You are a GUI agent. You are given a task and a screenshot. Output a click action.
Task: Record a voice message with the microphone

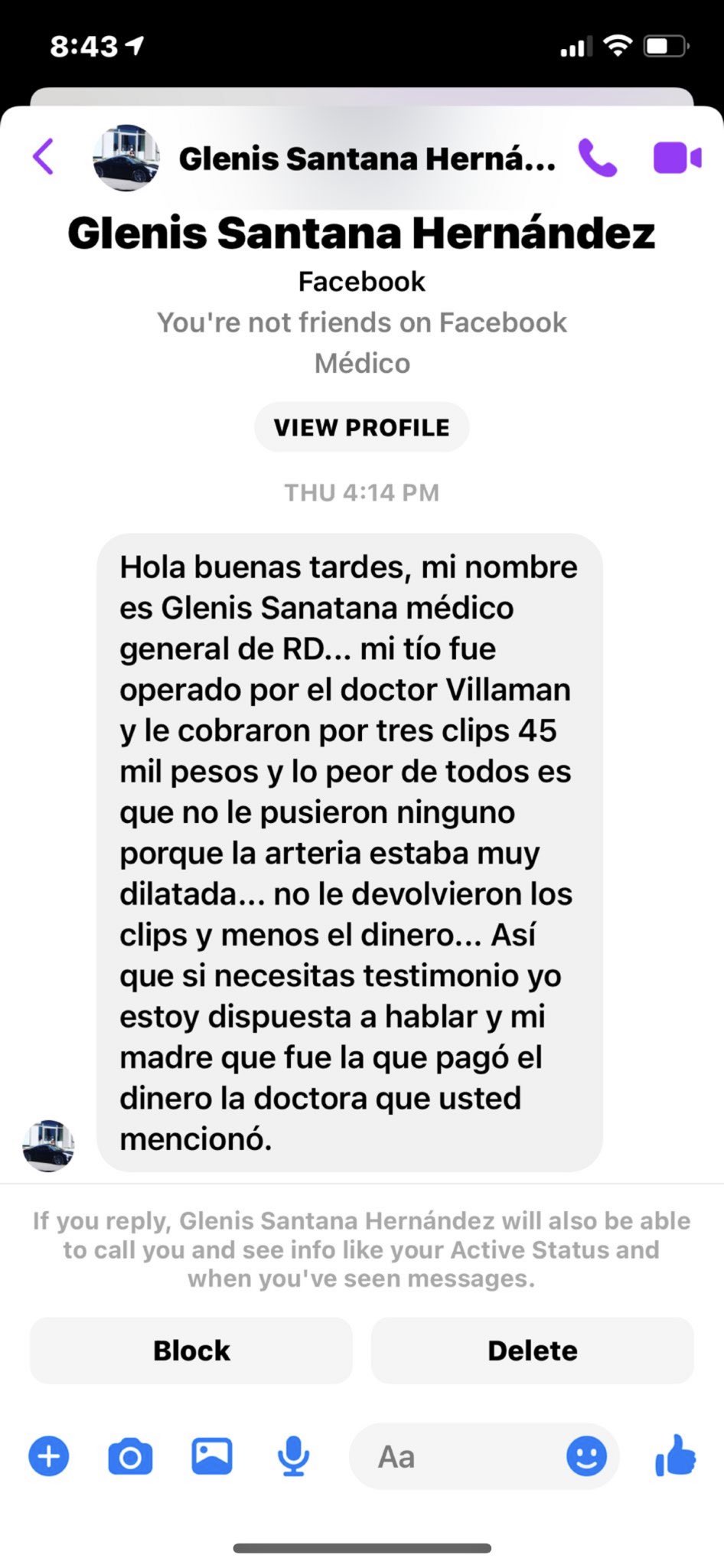tap(293, 1456)
